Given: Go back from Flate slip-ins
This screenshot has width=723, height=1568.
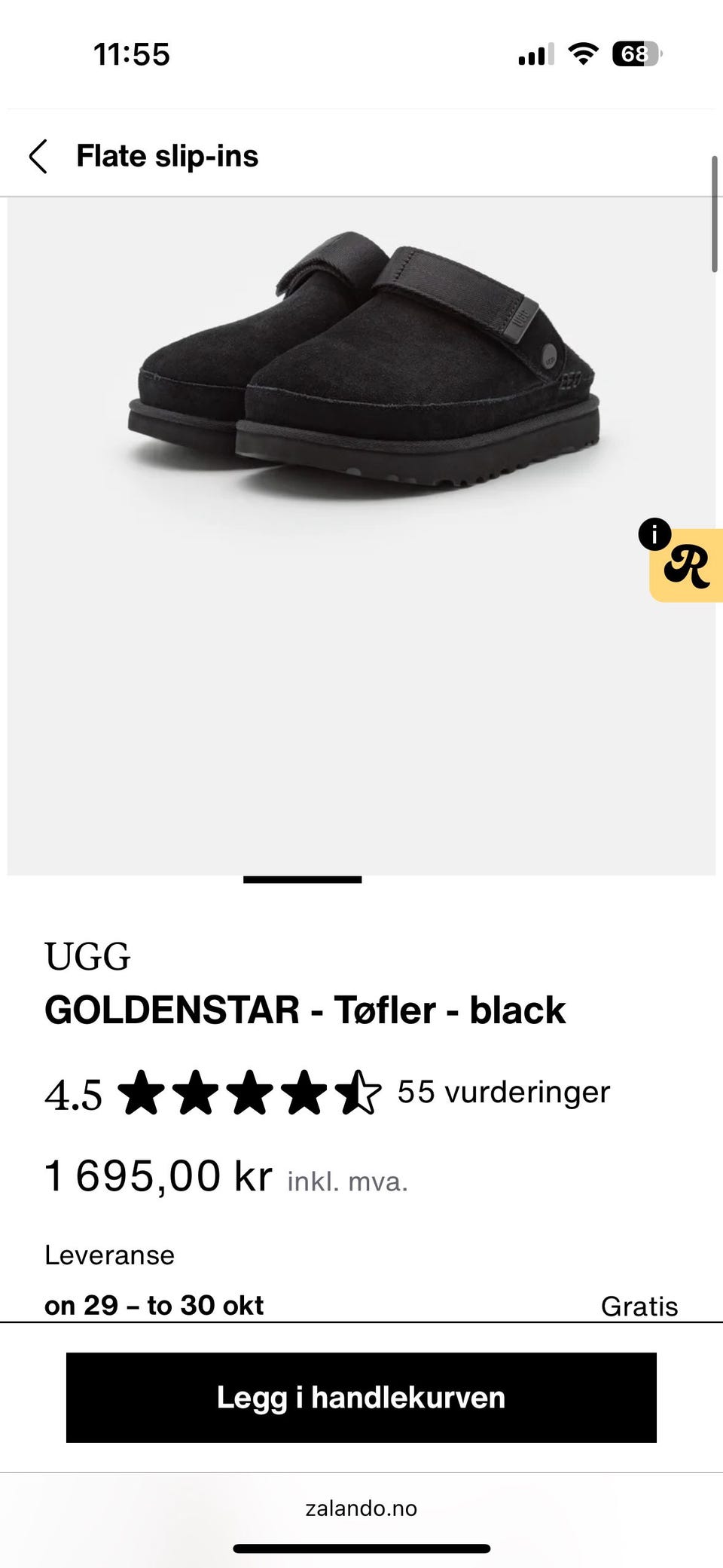Looking at the screenshot, I should [38, 157].
